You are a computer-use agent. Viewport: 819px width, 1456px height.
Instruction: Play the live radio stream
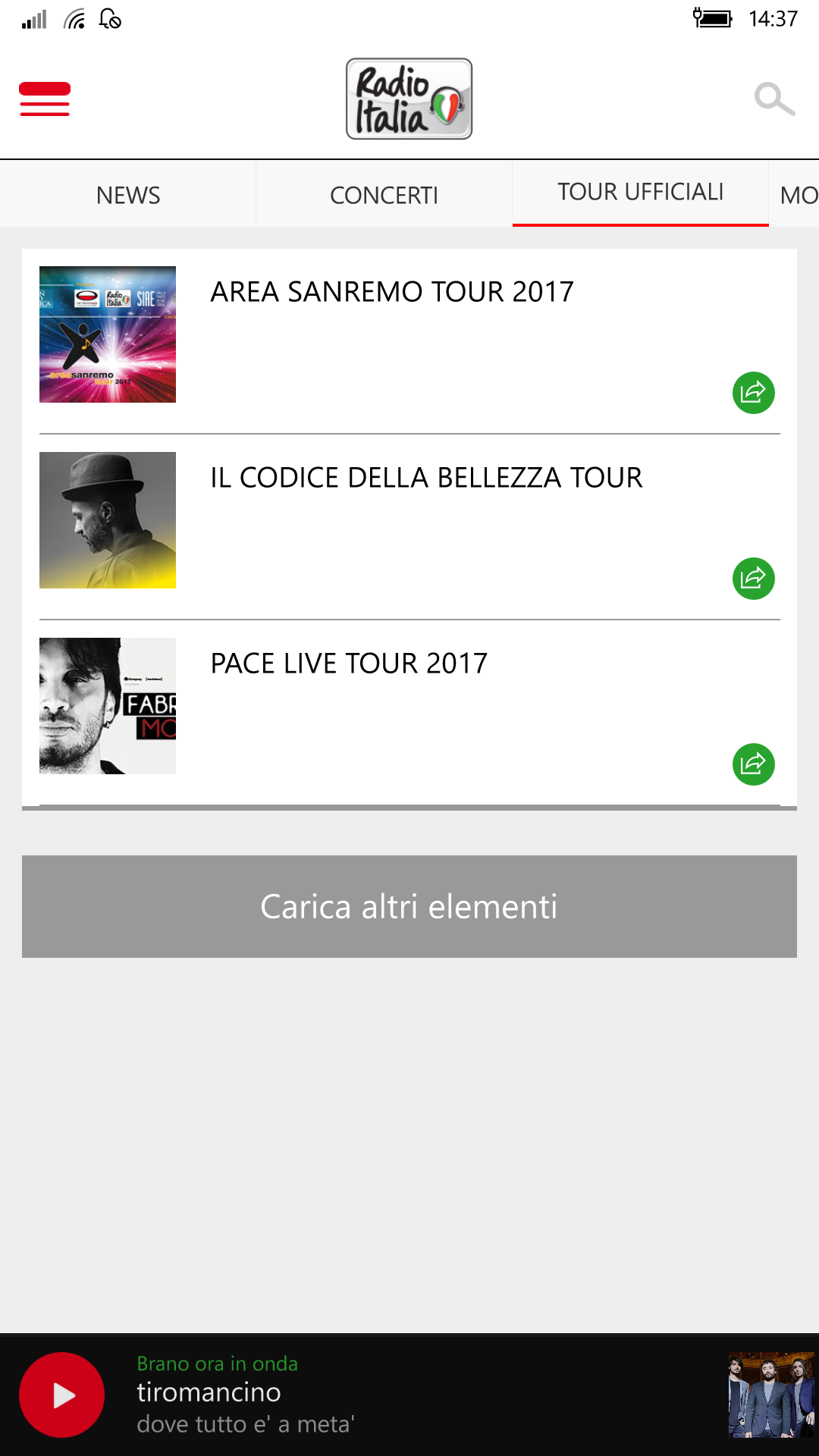(x=61, y=1395)
